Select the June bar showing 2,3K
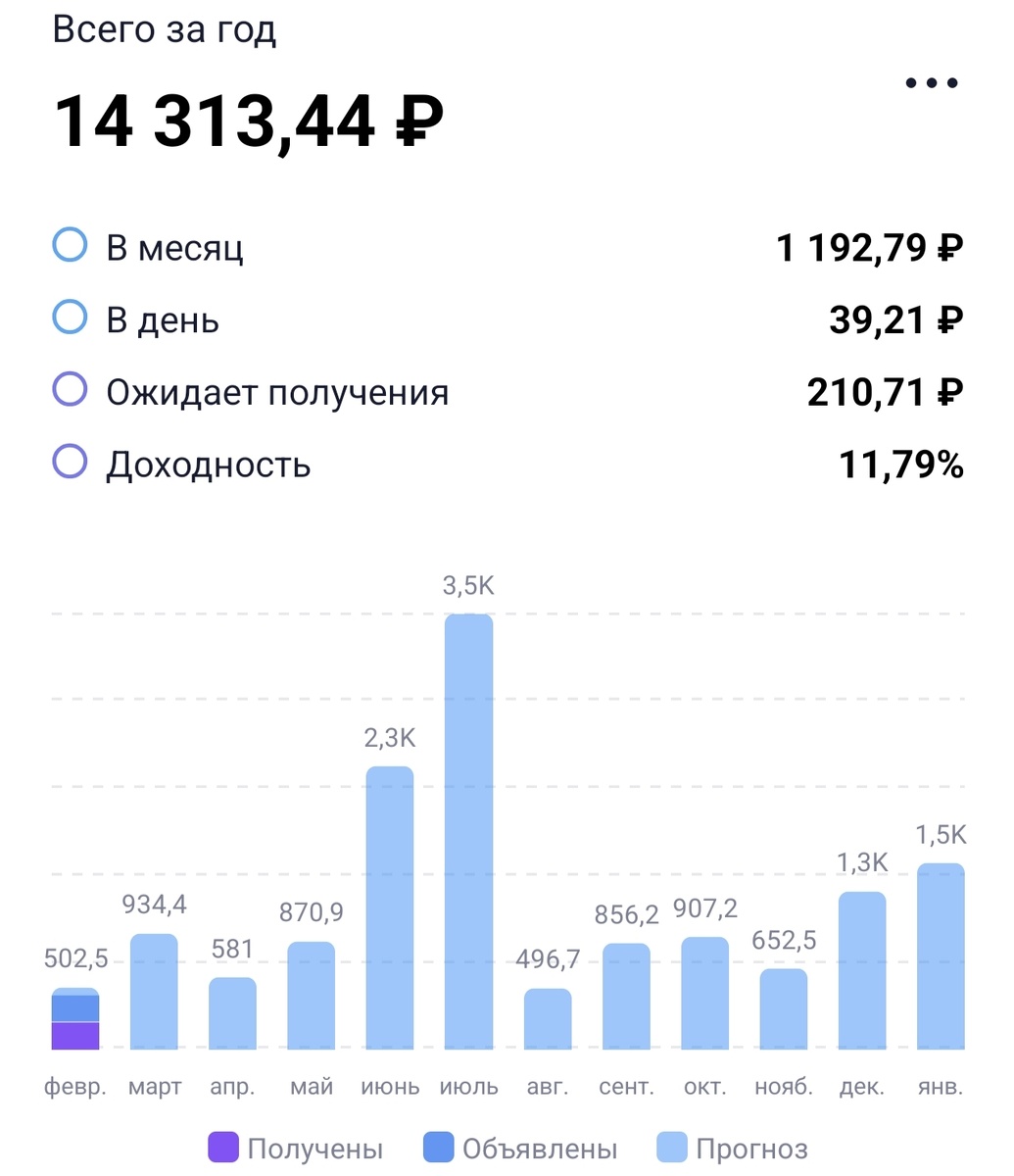Viewport: 1014px width, 1176px height. (x=390, y=906)
